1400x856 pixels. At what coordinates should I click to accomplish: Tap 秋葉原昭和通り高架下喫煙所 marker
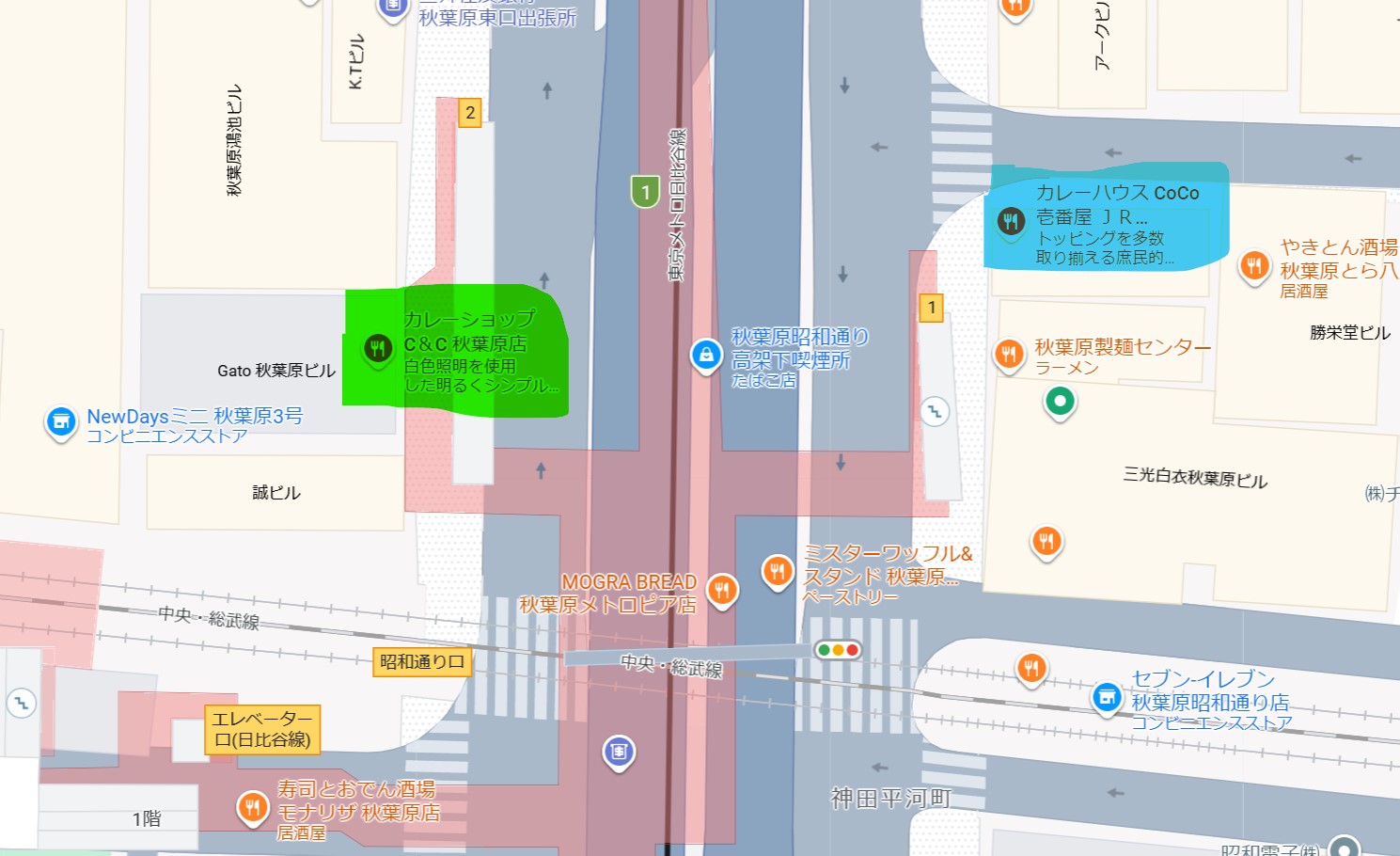coord(706,356)
